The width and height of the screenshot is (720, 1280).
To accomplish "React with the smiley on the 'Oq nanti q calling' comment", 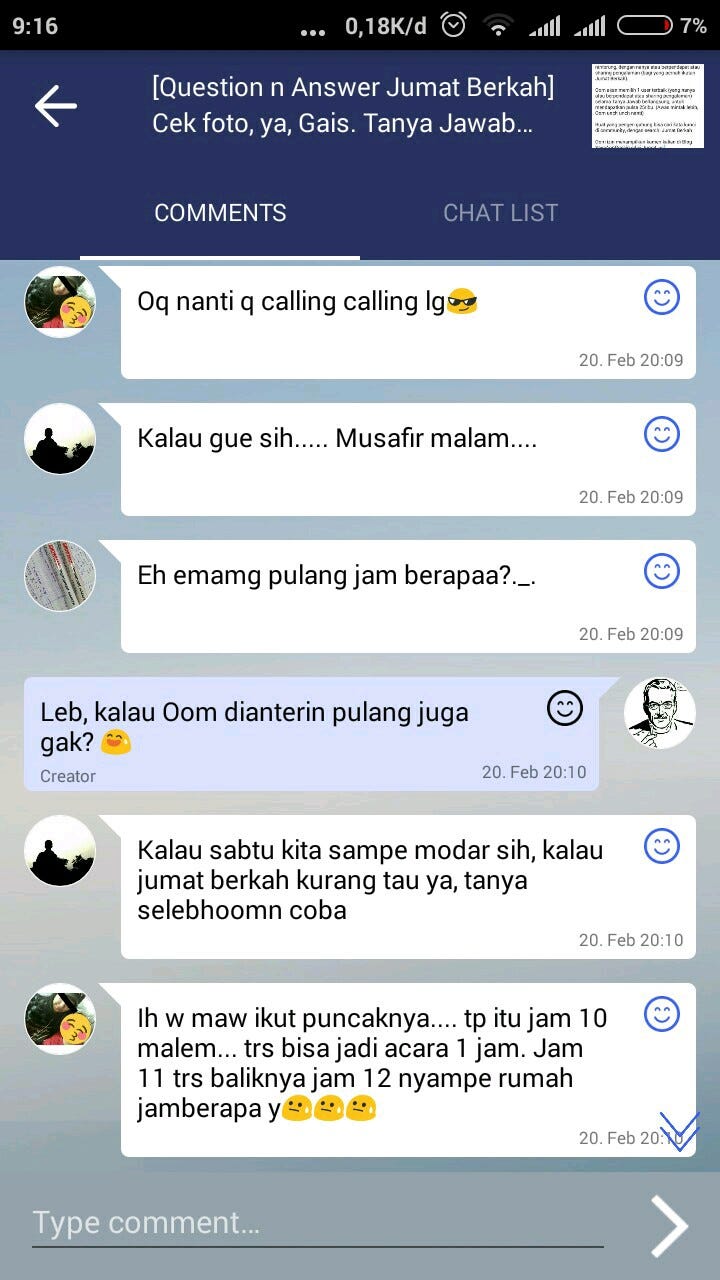I will 661,297.
